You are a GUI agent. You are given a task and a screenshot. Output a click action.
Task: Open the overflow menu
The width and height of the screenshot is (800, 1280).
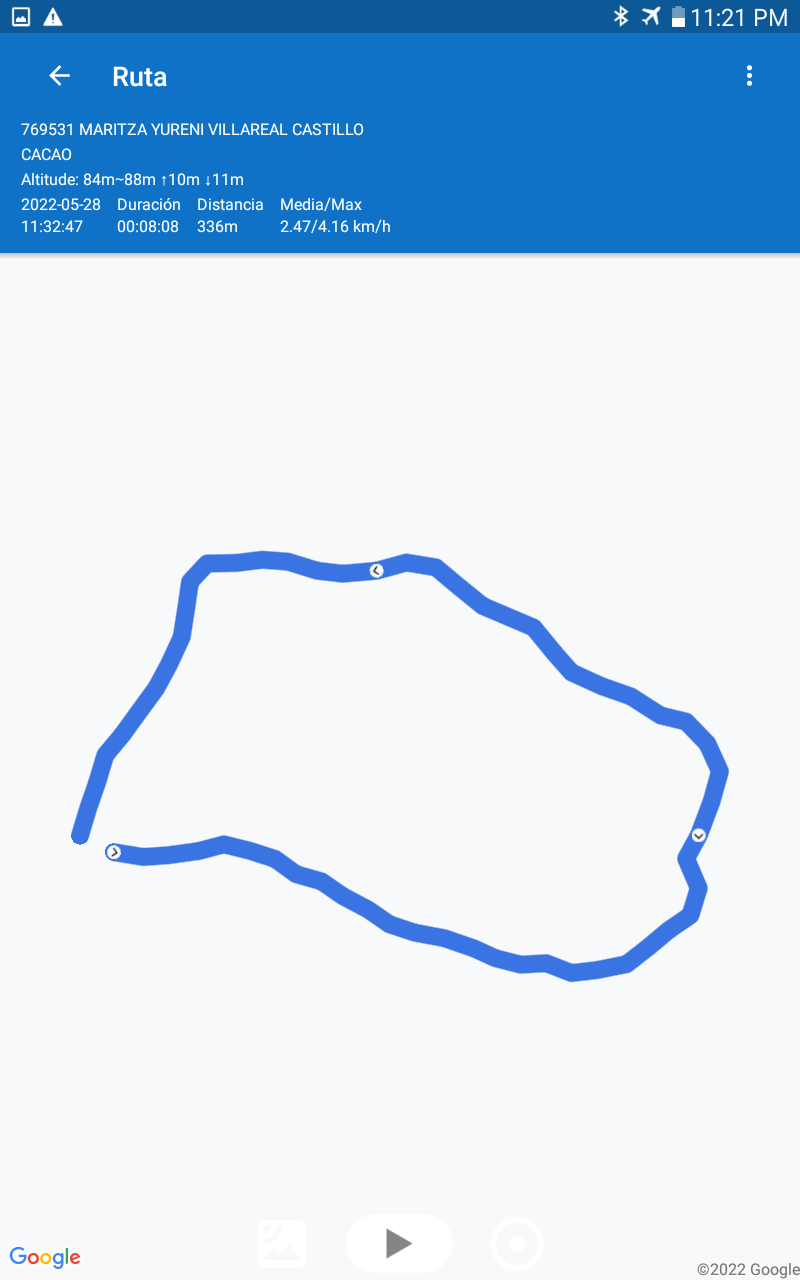[x=749, y=76]
